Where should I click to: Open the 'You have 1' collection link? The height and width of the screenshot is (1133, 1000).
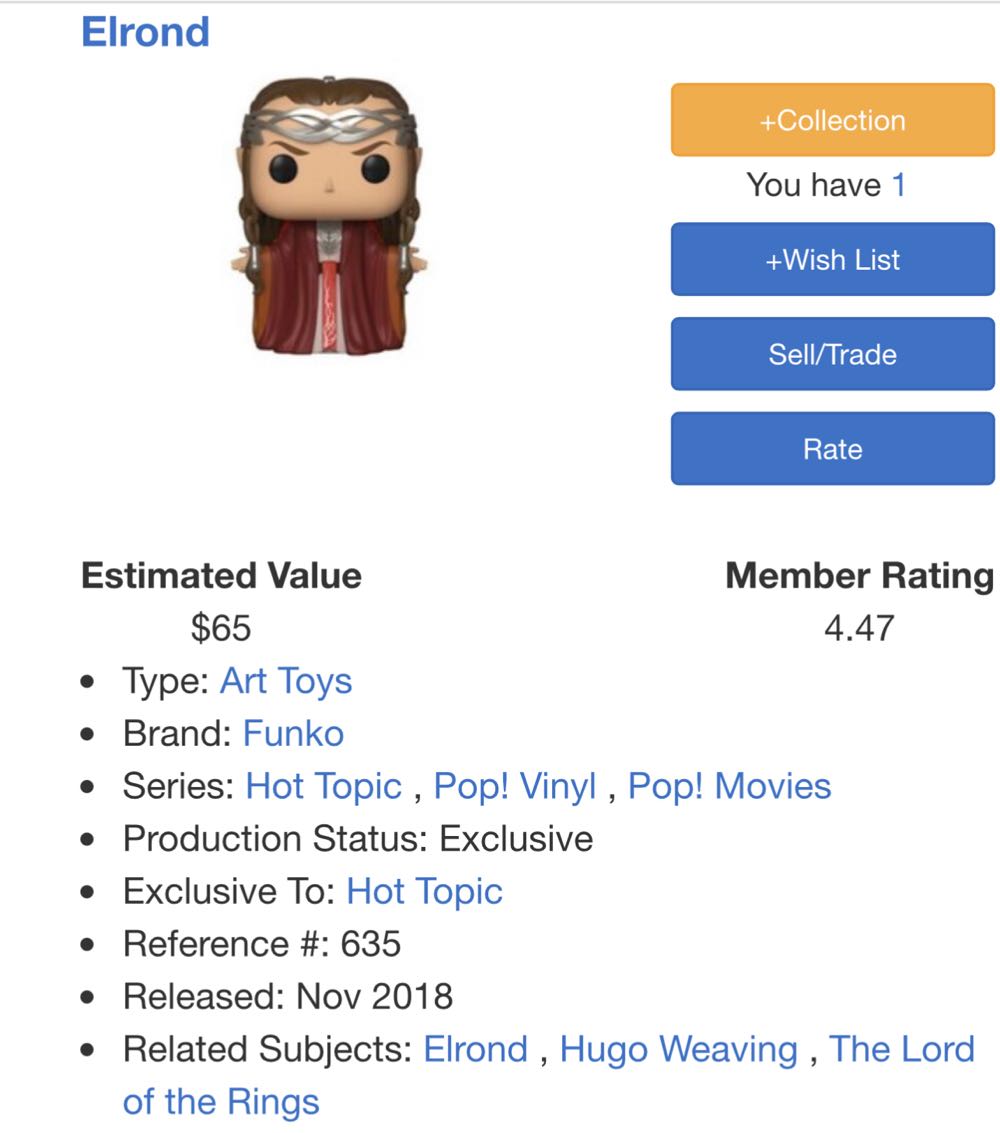(901, 184)
